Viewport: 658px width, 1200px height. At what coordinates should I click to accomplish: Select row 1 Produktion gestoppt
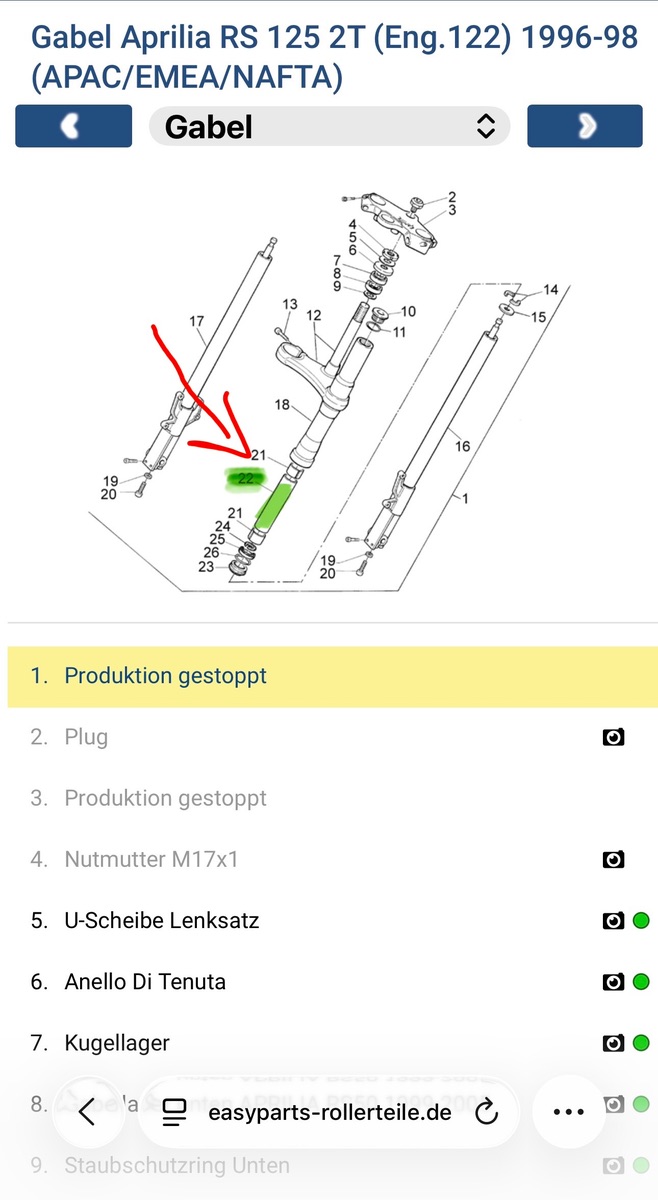pos(329,676)
